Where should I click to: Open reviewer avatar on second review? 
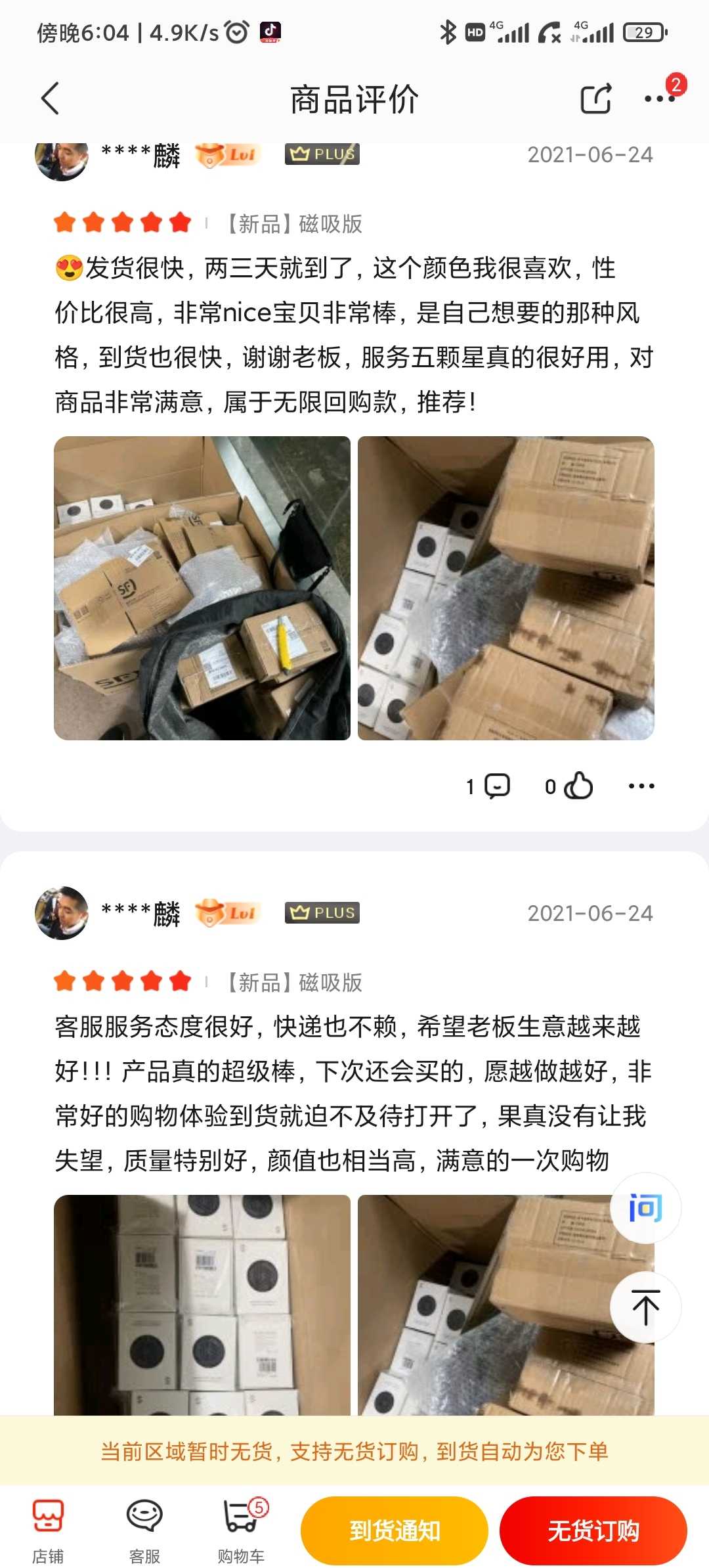pyautogui.click(x=61, y=913)
